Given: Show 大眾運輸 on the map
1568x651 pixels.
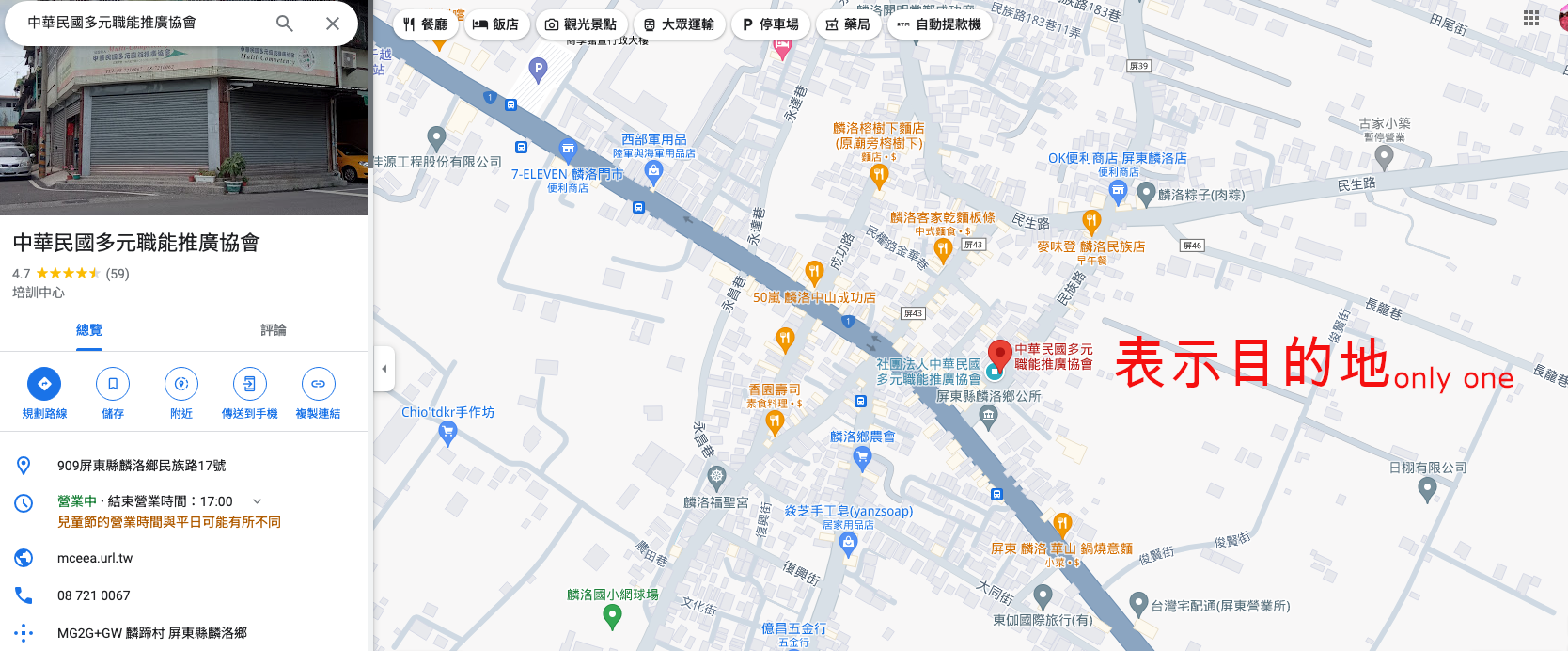Looking at the screenshot, I should click(679, 24).
